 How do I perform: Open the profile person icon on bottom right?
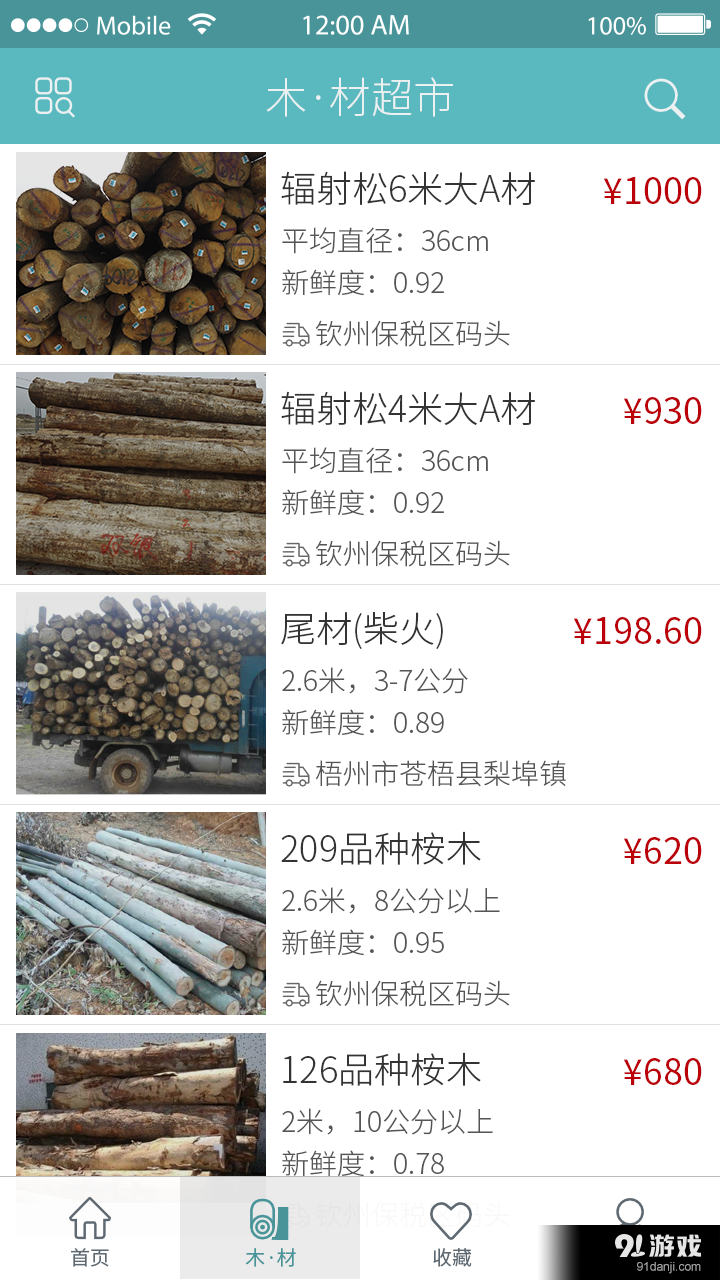coord(630,1213)
